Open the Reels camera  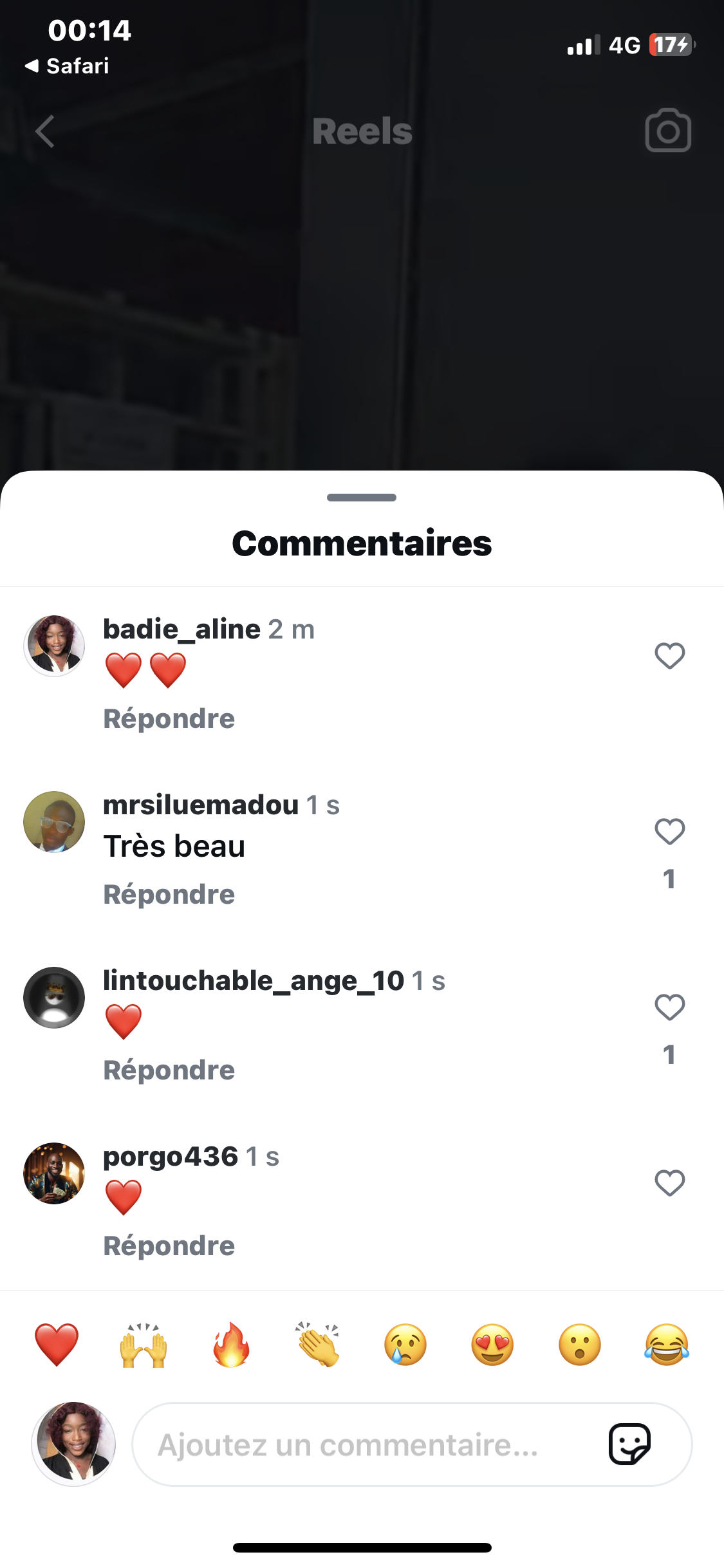click(x=668, y=131)
